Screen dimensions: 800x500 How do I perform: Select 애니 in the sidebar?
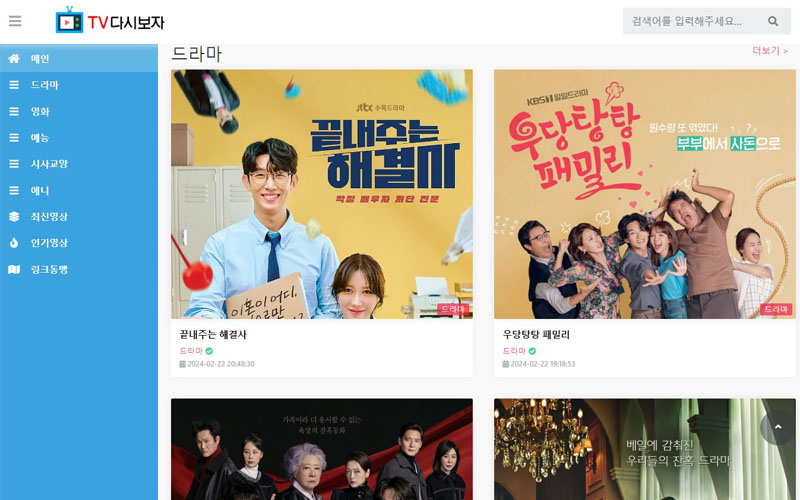click(x=40, y=190)
